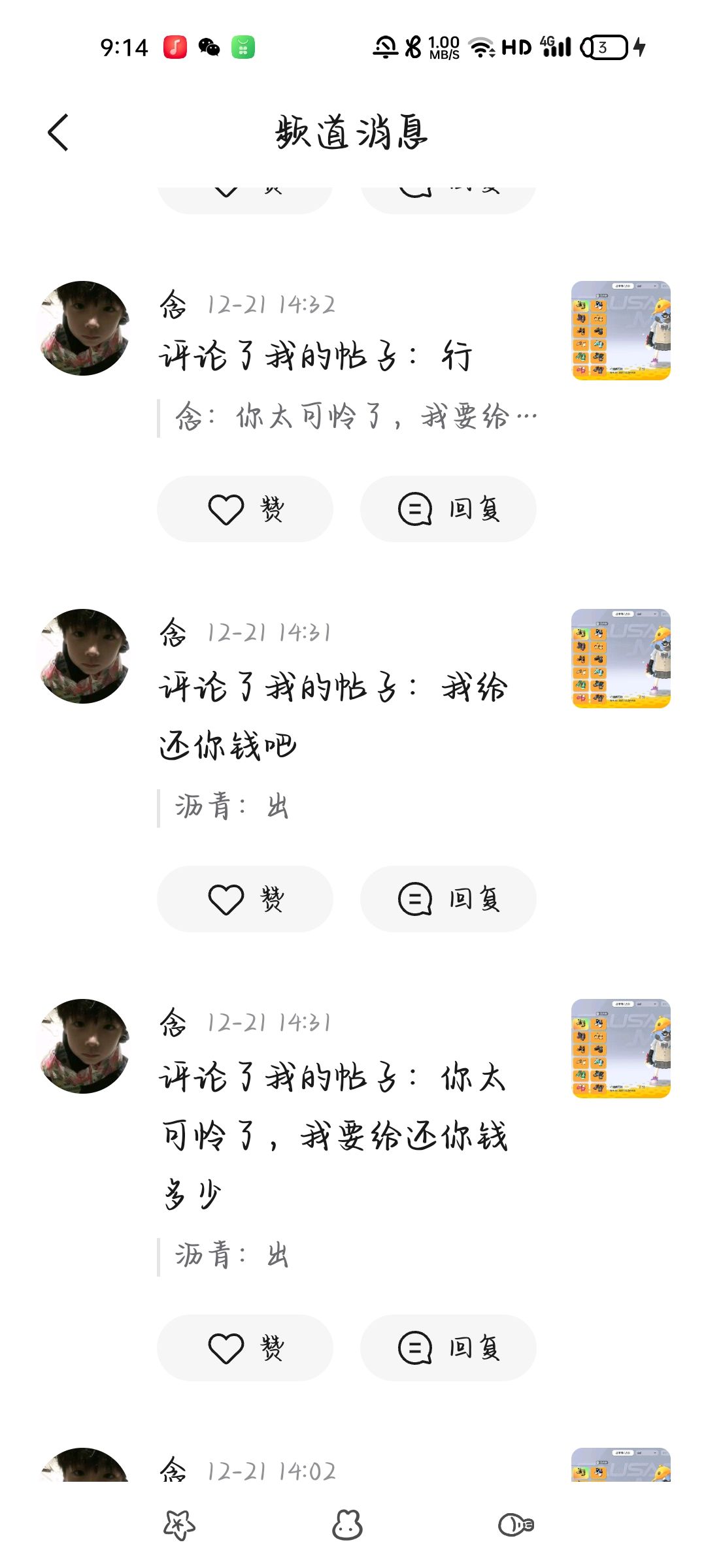Open the quoted comment 念：你太可怜了
This screenshot has width=706, height=1568.
(355, 417)
